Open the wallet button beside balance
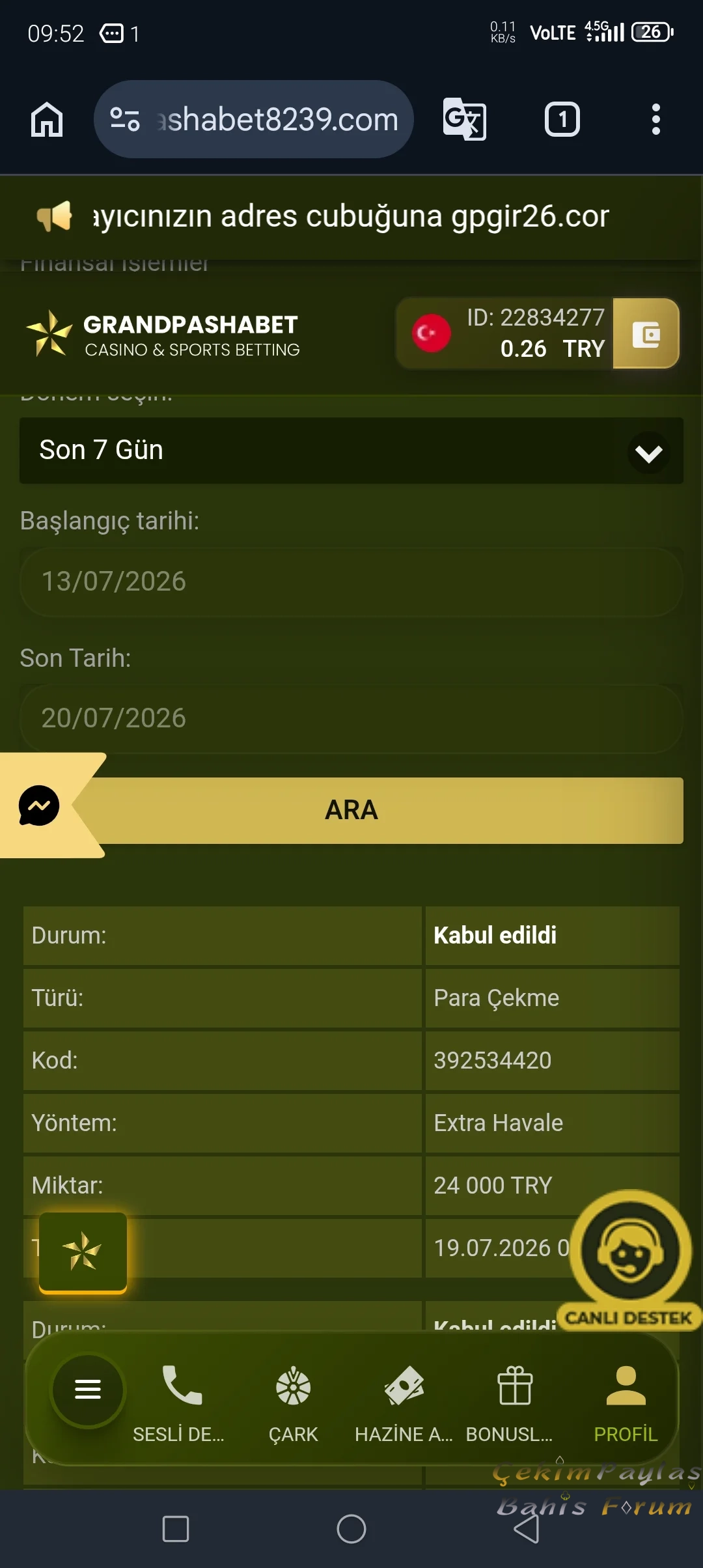 coord(646,333)
